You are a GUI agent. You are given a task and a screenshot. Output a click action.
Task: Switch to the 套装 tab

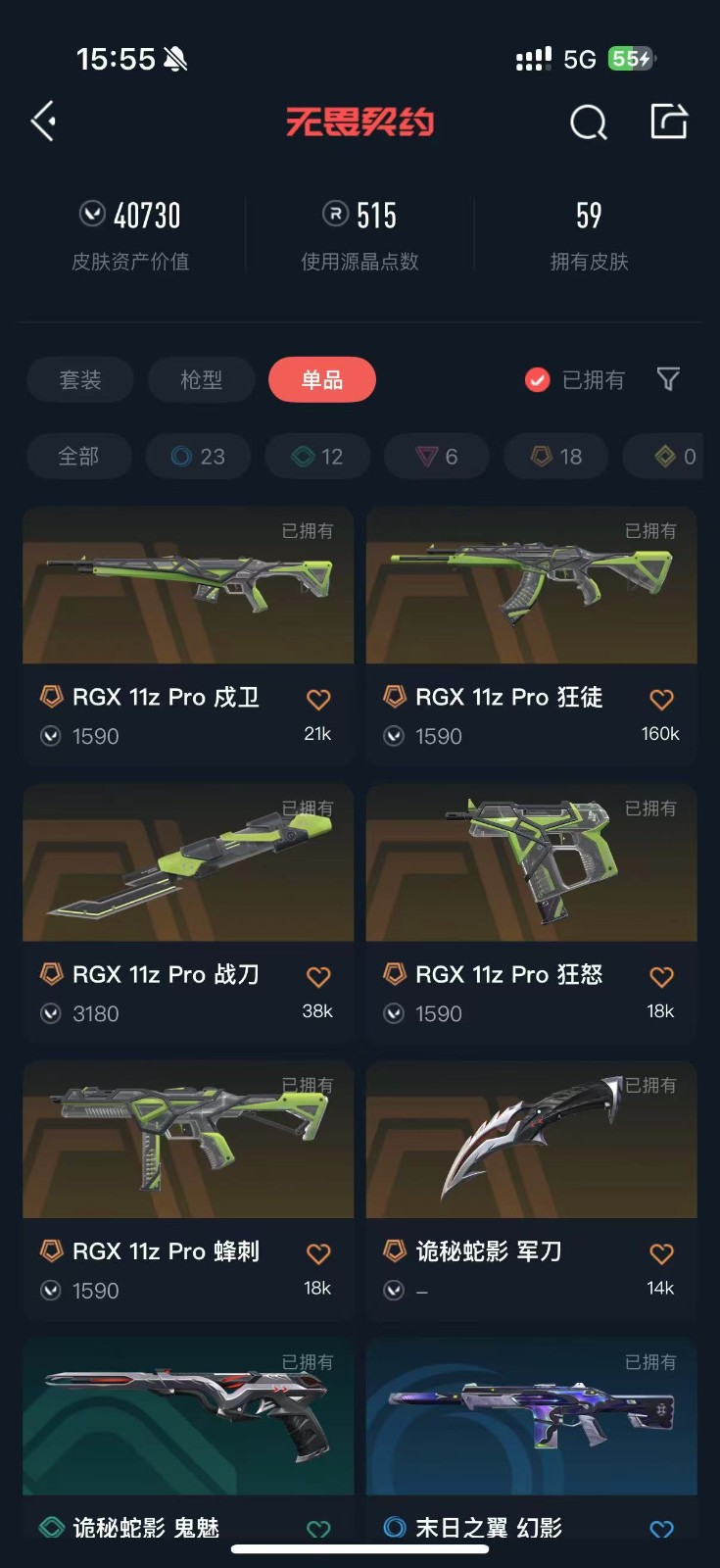pos(80,379)
